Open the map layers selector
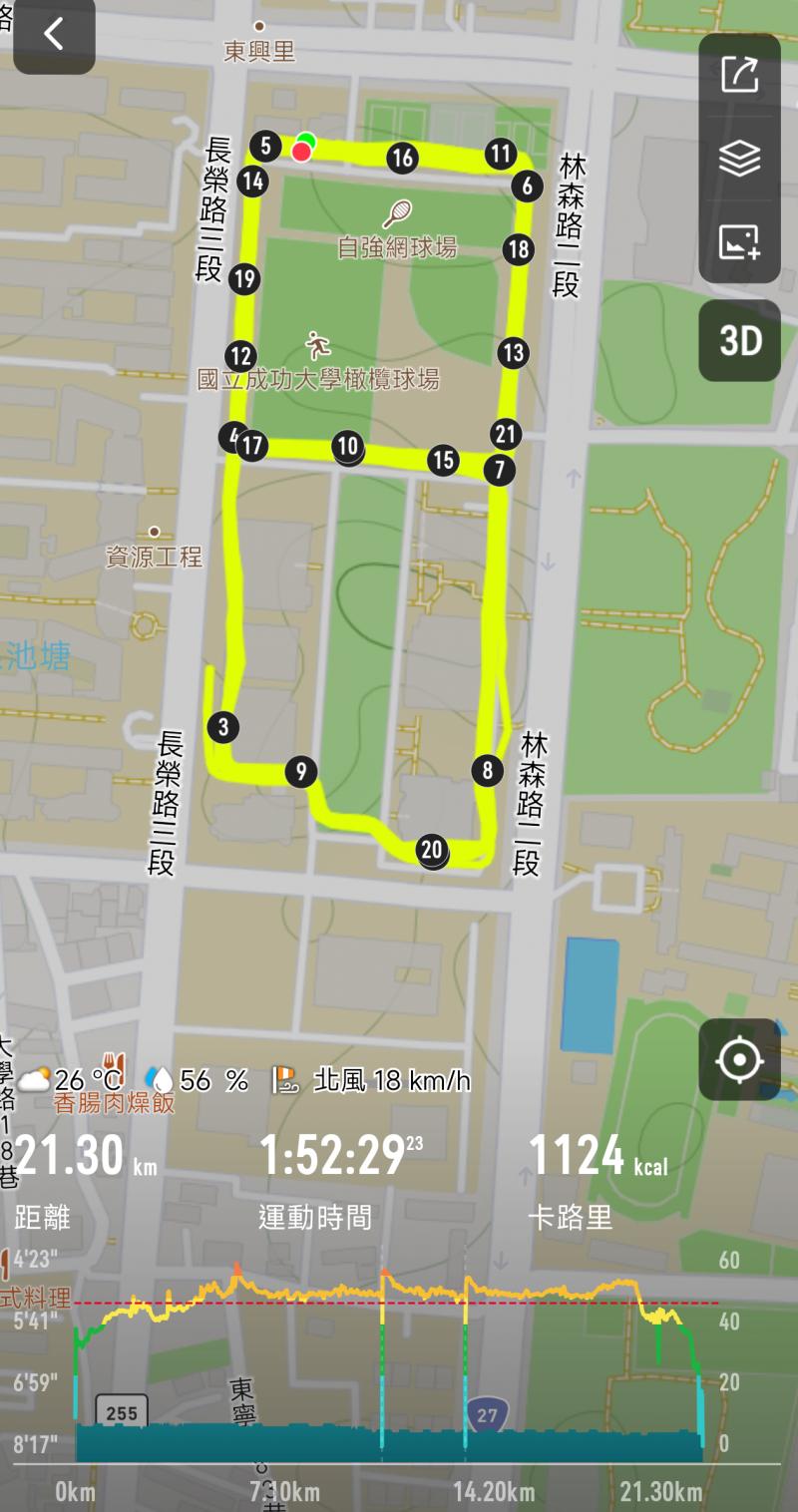The image size is (798, 1512). coord(739,158)
